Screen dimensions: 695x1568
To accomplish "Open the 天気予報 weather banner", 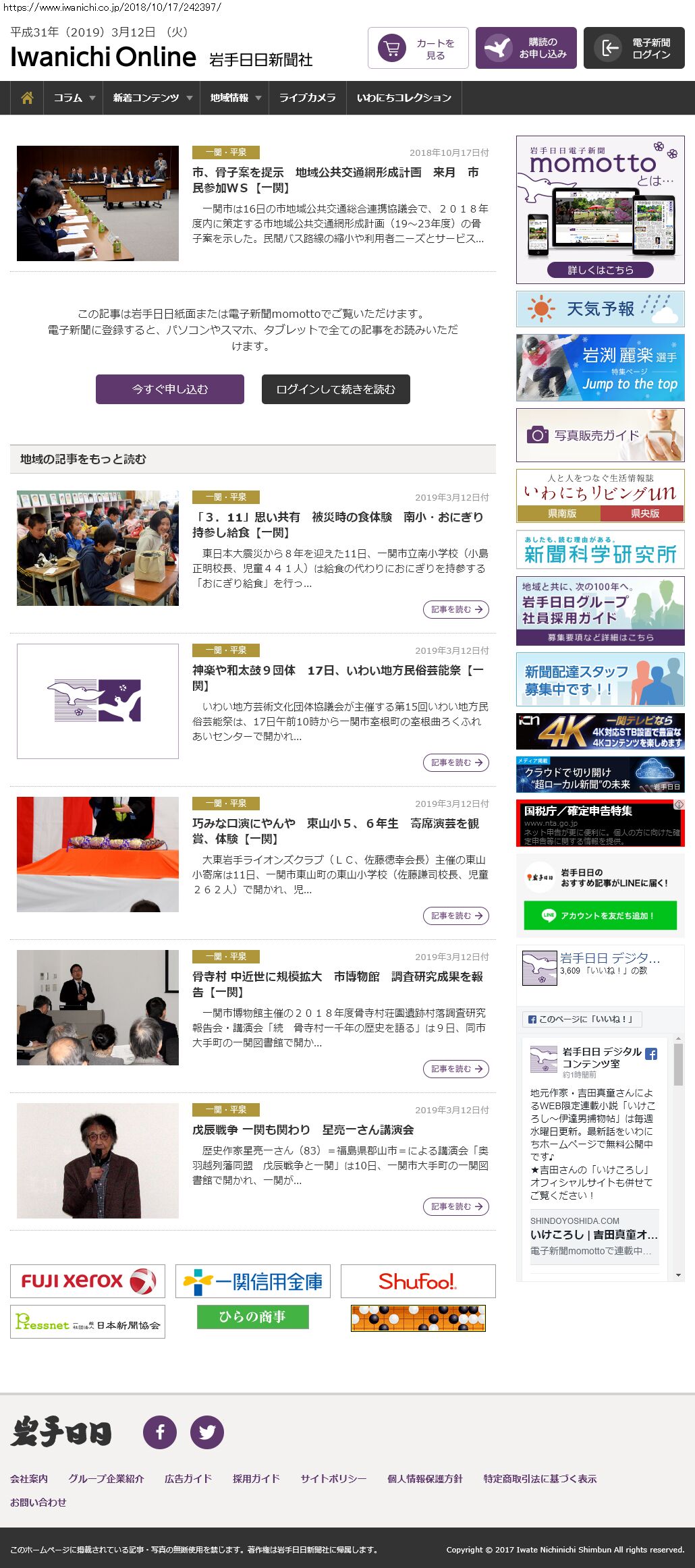I will [x=600, y=309].
